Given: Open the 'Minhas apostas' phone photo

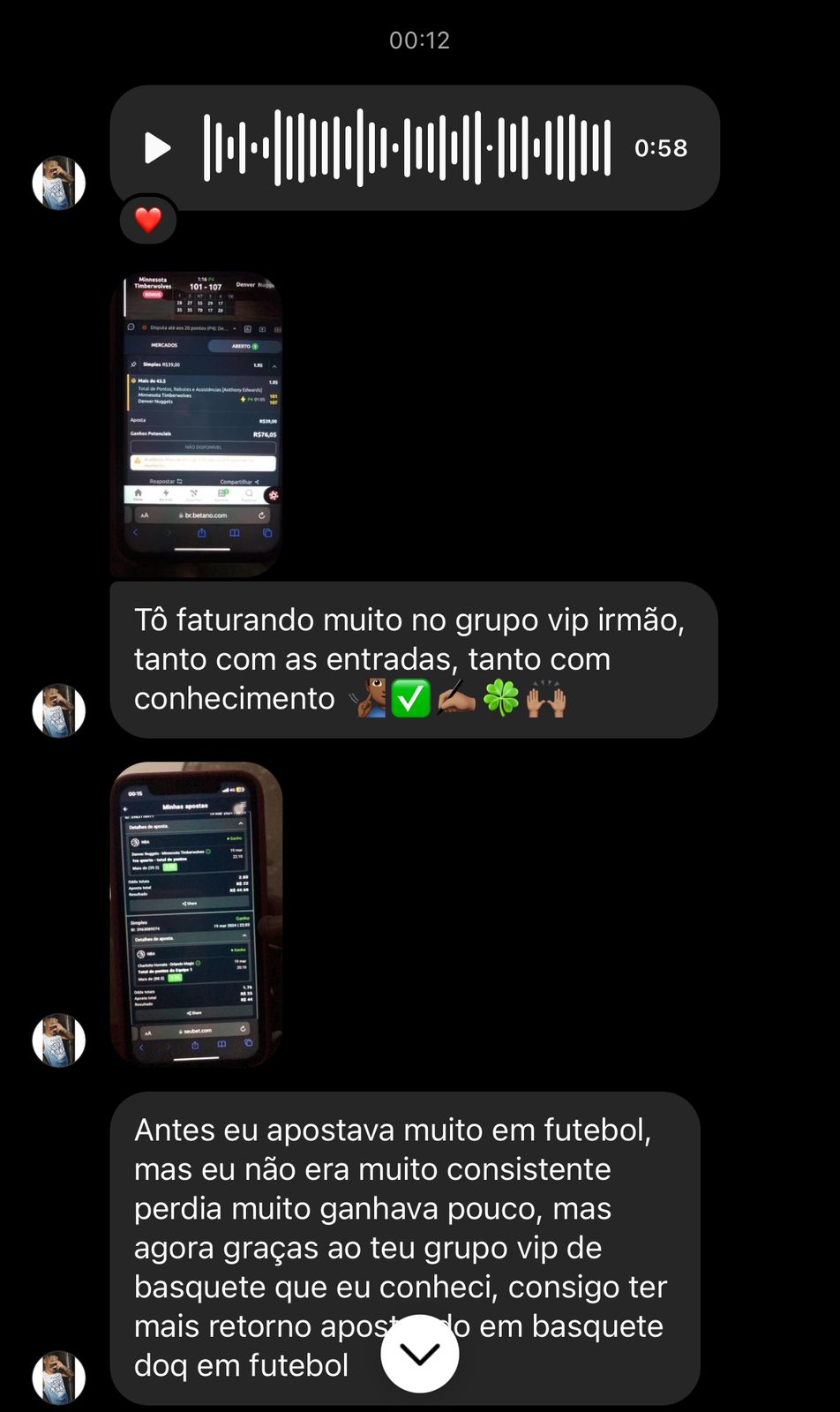Looking at the screenshot, I should pyautogui.click(x=196, y=914).
